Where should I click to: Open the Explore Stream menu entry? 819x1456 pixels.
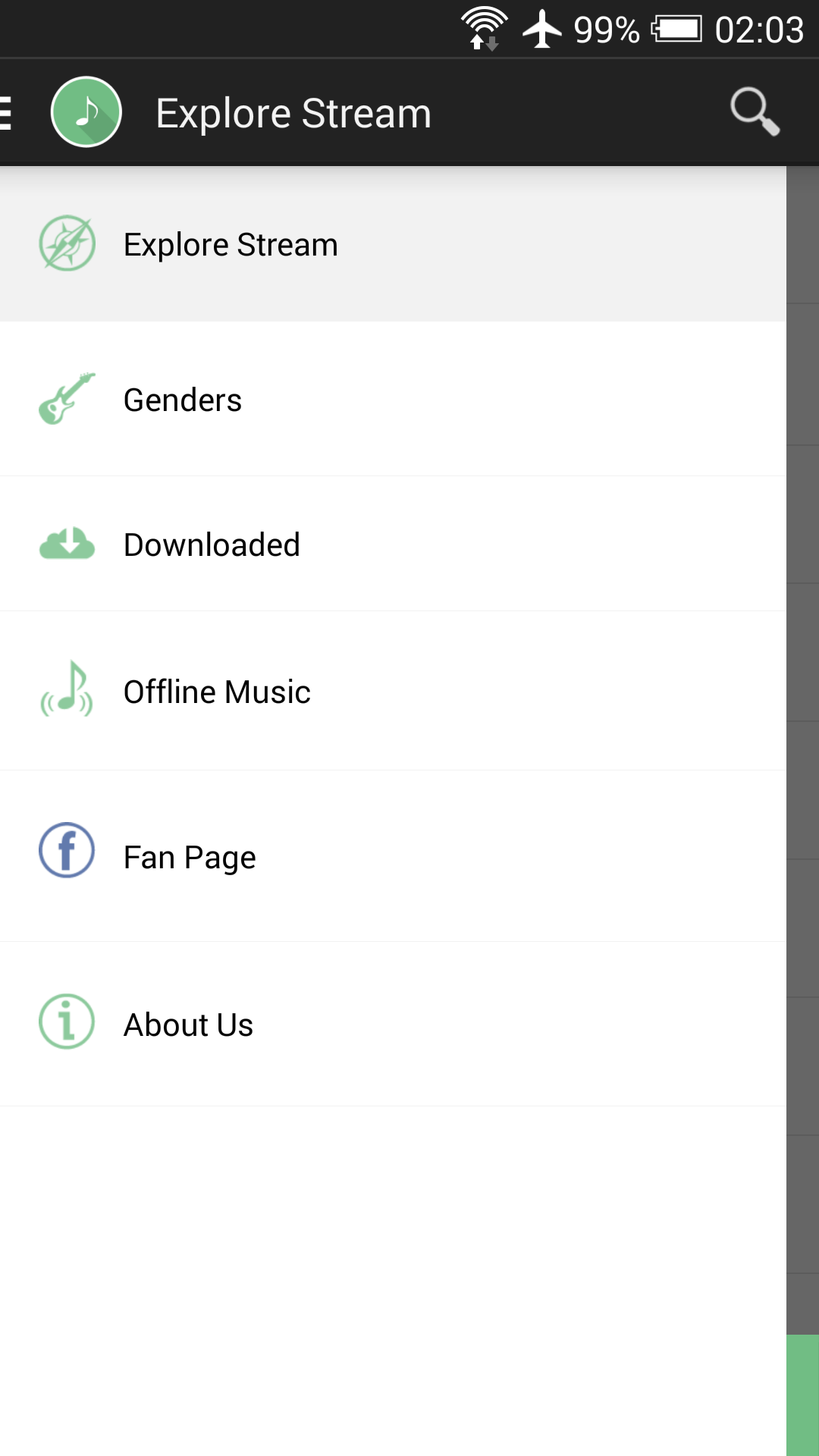pyautogui.click(x=230, y=243)
